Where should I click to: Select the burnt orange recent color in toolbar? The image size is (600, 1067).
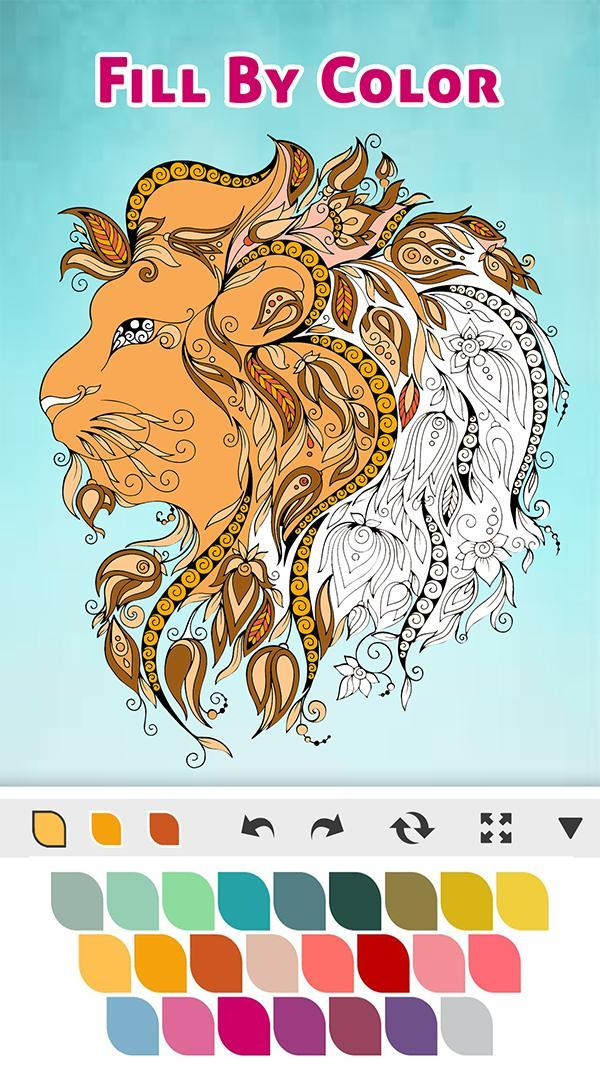click(x=164, y=828)
